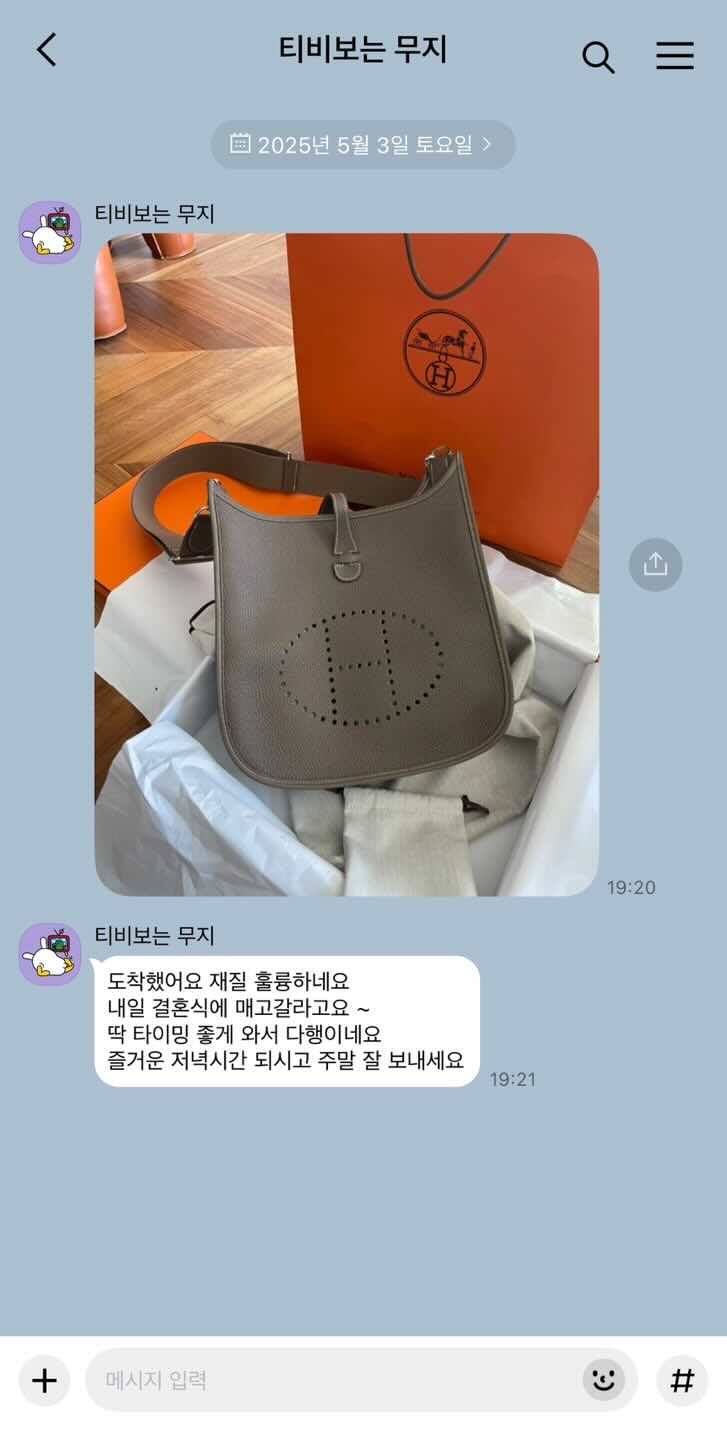Screen dimensions: 727x1440
Task: Open the date picker for 2025년 5월 3일
Action: [x=363, y=144]
